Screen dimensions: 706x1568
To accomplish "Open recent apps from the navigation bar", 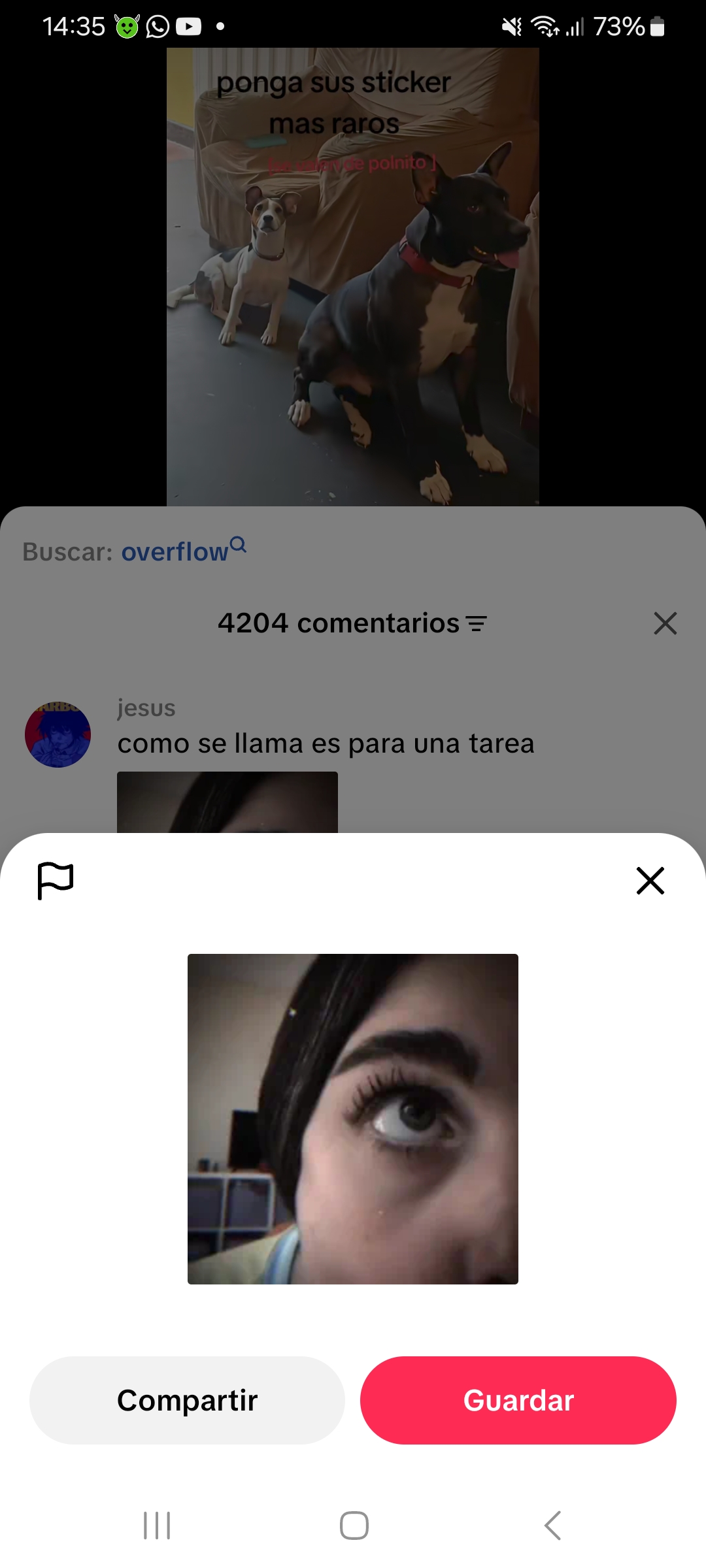I will click(x=157, y=1526).
